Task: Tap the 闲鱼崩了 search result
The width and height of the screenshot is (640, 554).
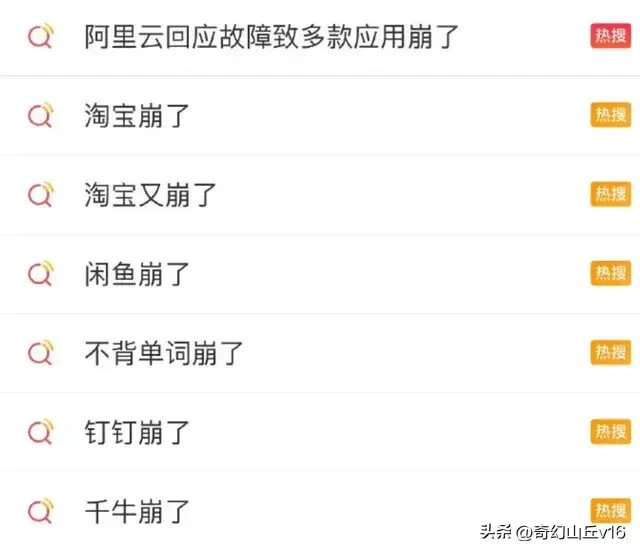Action: pyautogui.click(x=137, y=273)
